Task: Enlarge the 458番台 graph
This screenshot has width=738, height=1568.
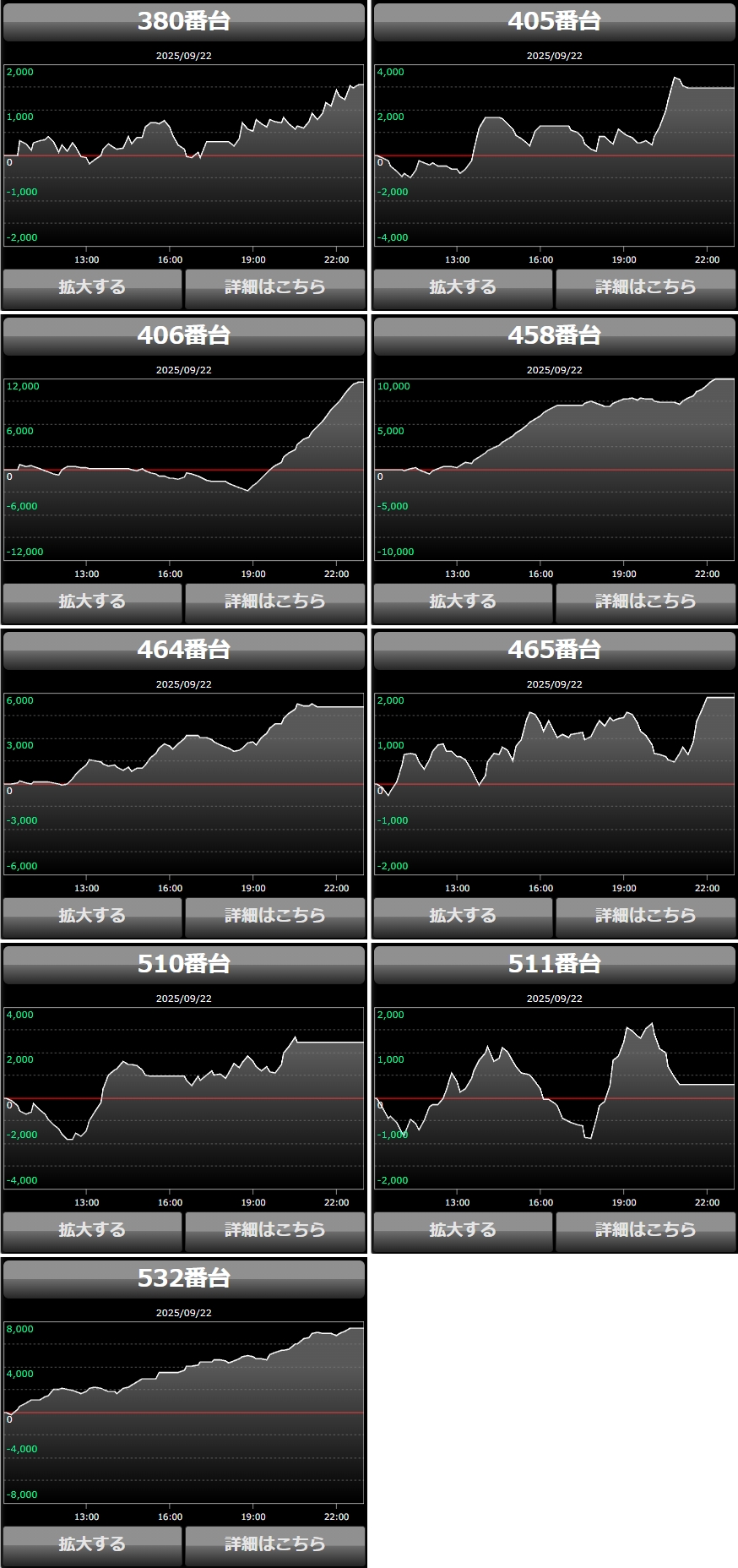Action: click(x=463, y=602)
